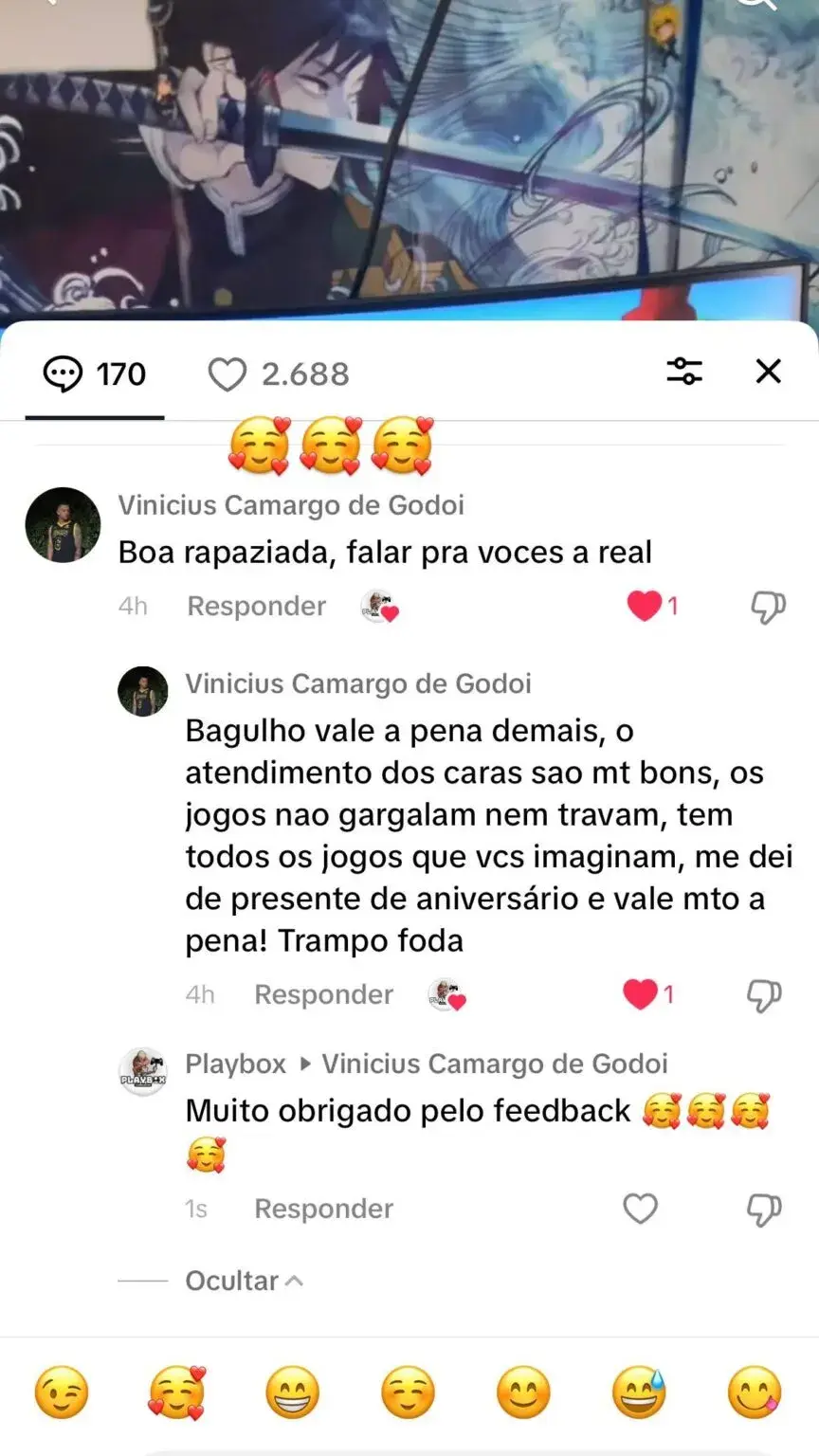The width and height of the screenshot is (819, 1456).
Task: Click the thumbs down on Playbox's reply
Action: tap(764, 1209)
